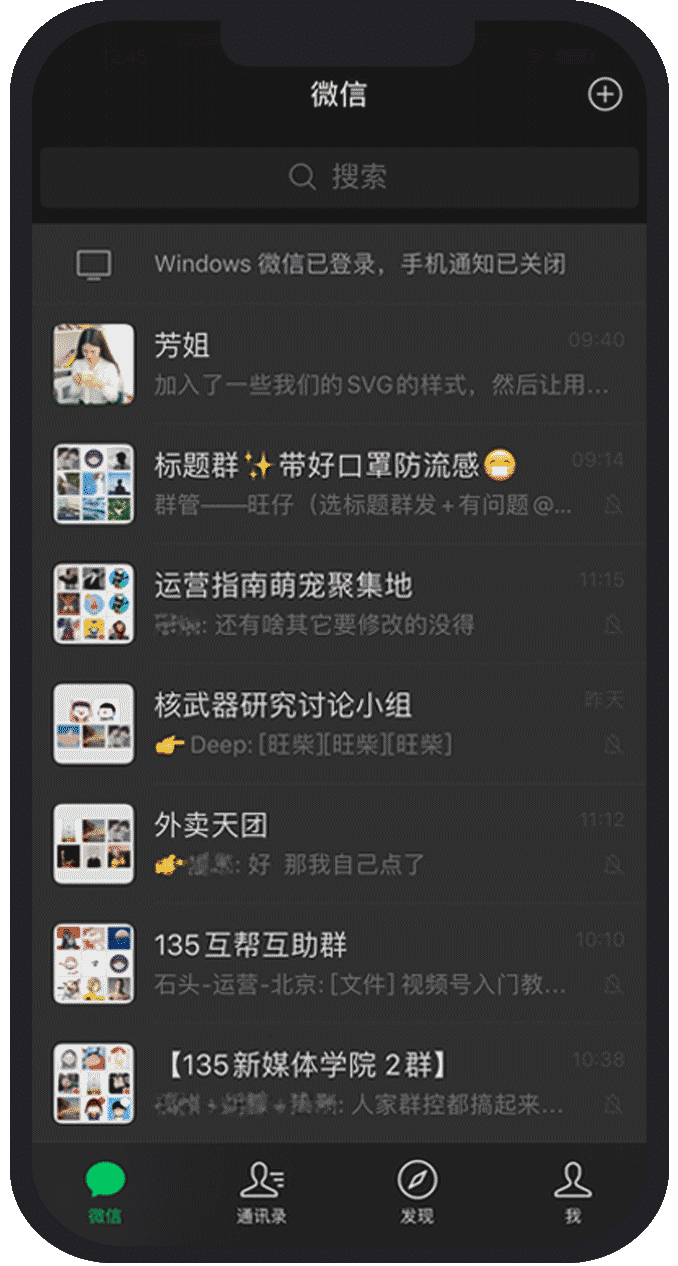The image size is (678, 1266).
Task: Open the 搜索 search box
Action: pyautogui.click(x=339, y=177)
